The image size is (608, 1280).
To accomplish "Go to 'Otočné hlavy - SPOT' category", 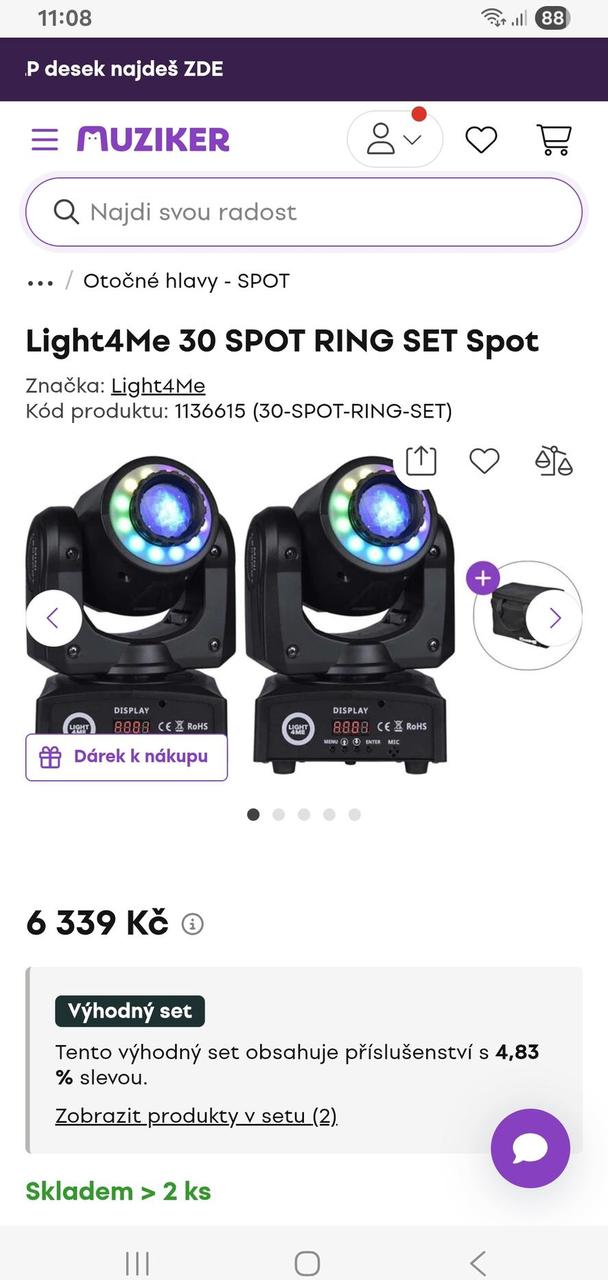I will (186, 281).
